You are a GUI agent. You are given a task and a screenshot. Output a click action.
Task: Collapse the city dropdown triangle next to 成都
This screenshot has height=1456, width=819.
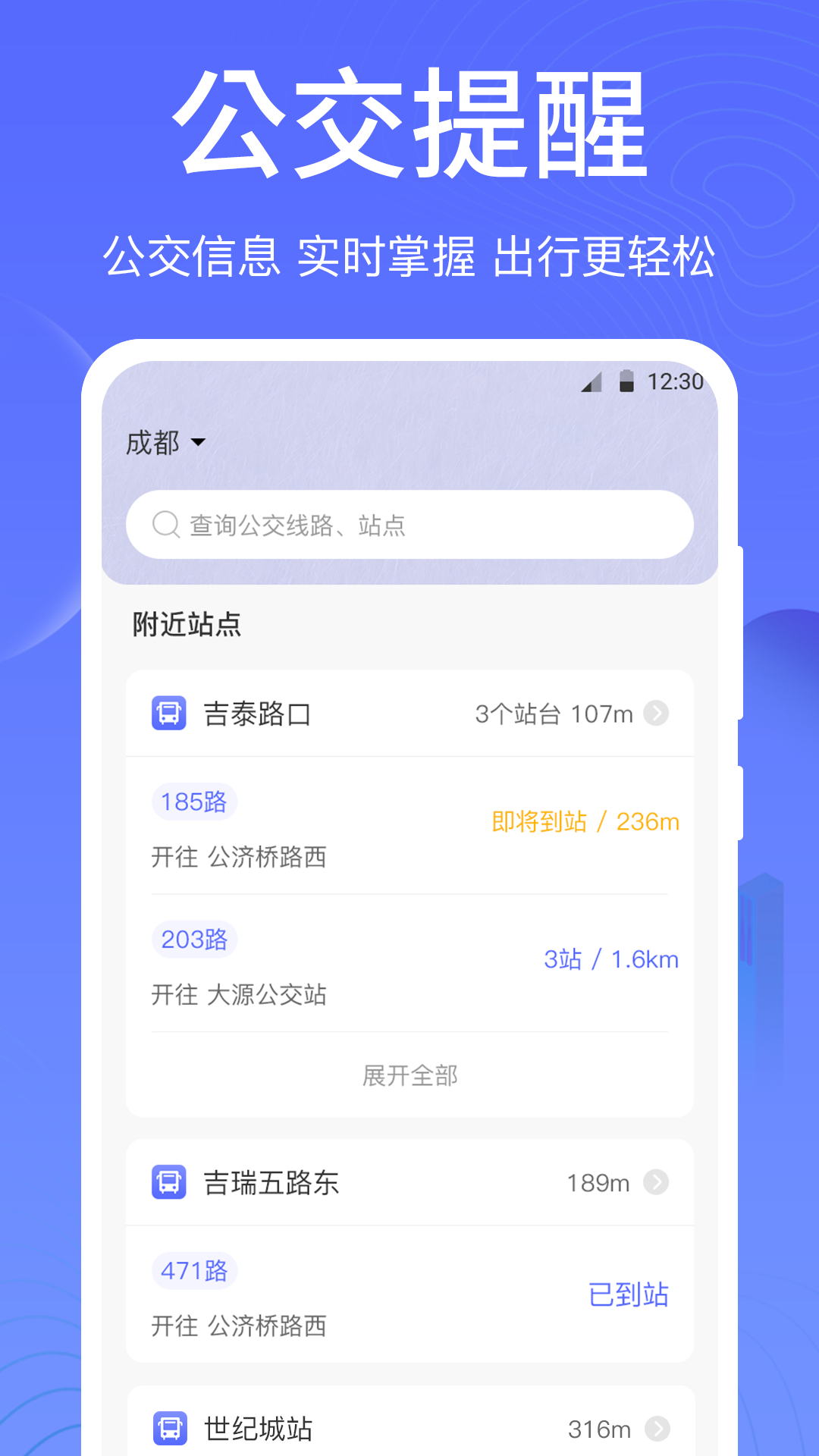click(199, 443)
